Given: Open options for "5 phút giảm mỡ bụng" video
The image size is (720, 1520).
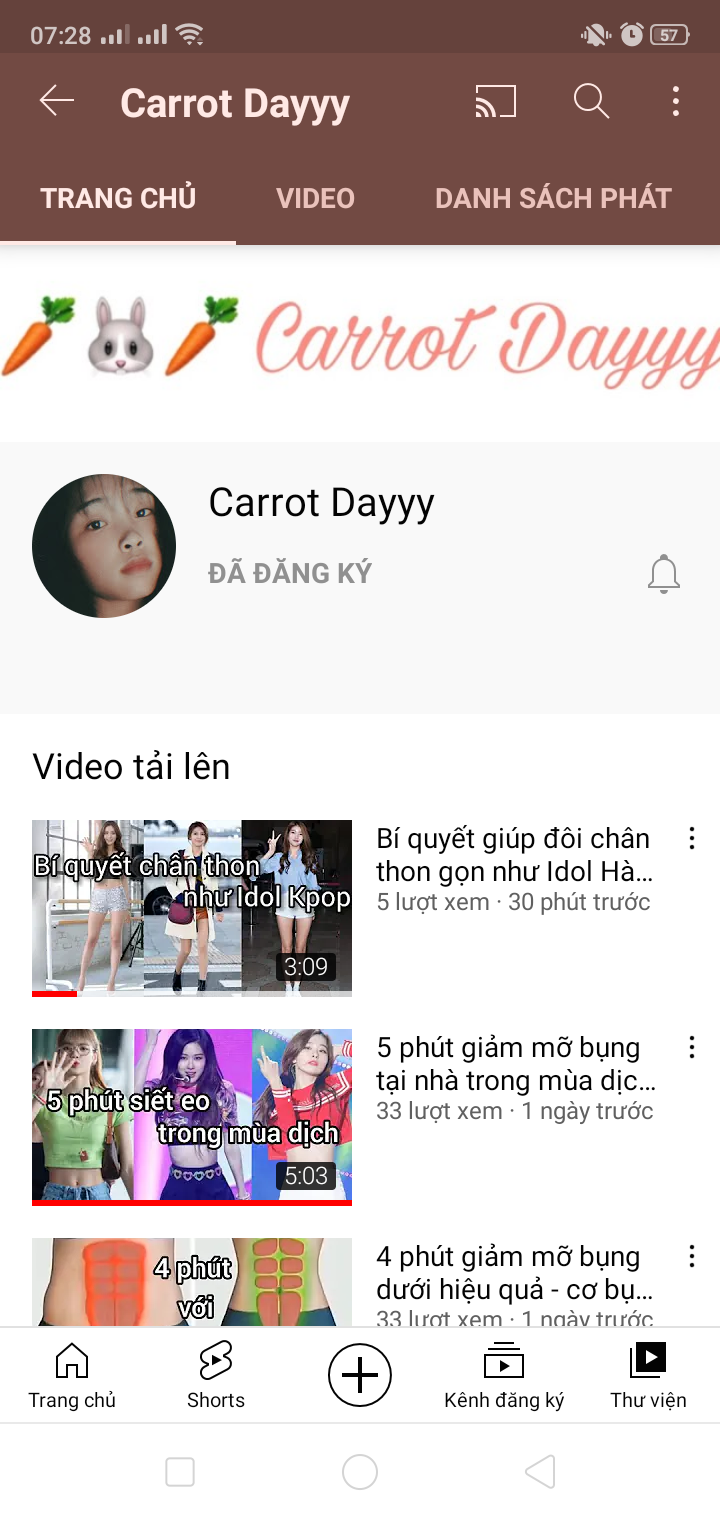Looking at the screenshot, I should [x=691, y=1048].
